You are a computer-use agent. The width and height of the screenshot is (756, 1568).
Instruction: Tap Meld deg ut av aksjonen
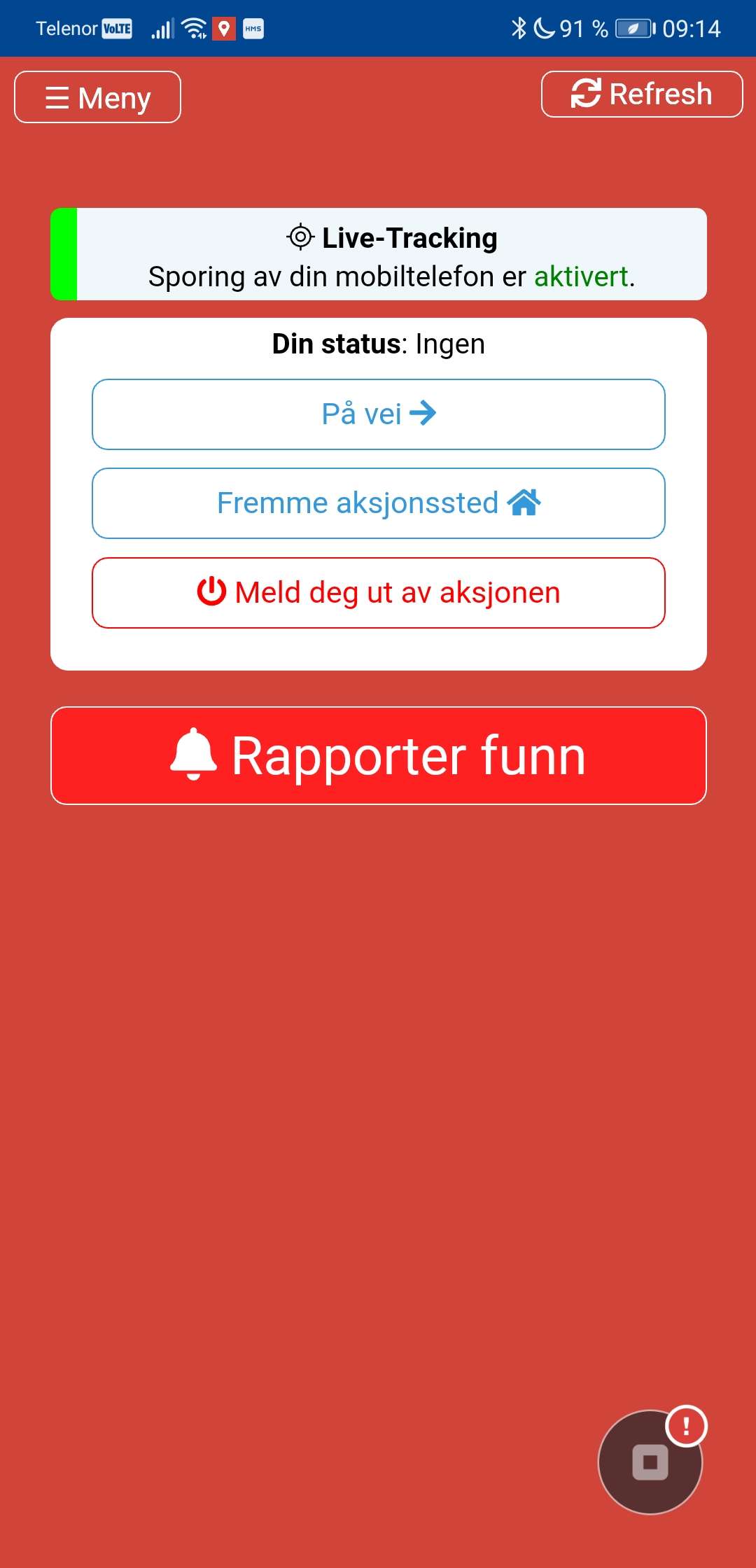tap(378, 593)
